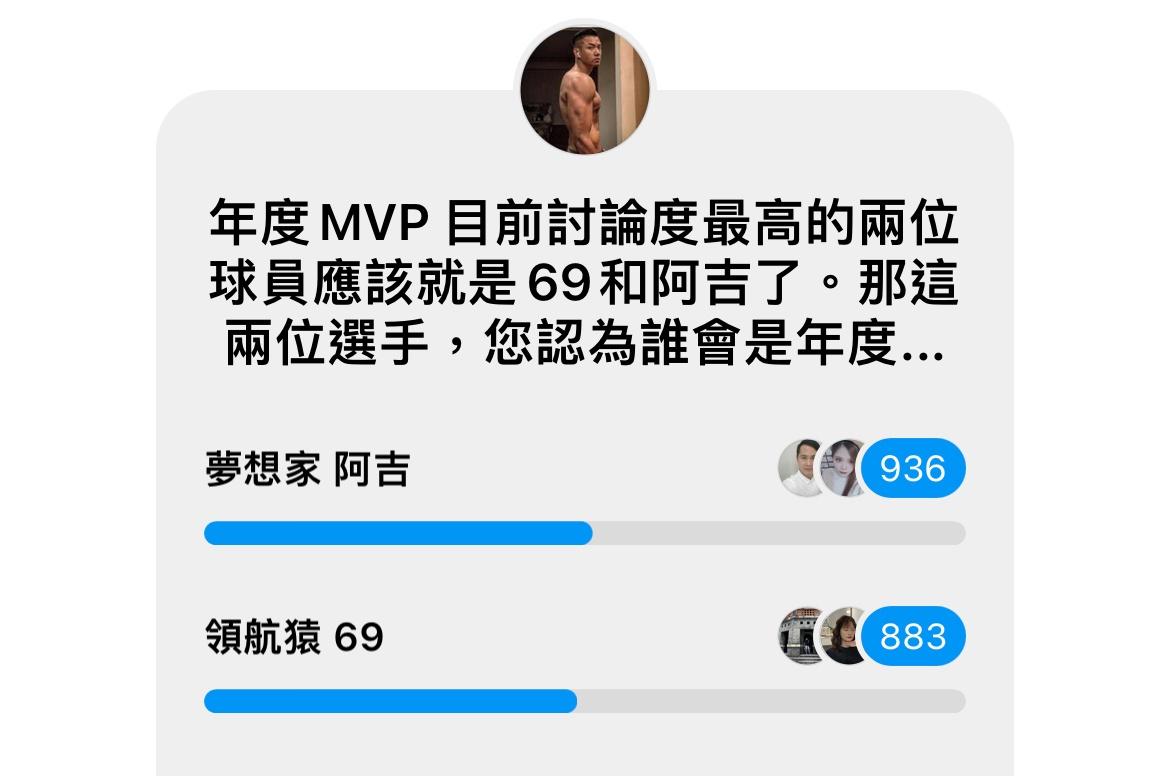This screenshot has height=776, width=1170.
Task: Open the poll creator's profile picture
Action: (584, 90)
